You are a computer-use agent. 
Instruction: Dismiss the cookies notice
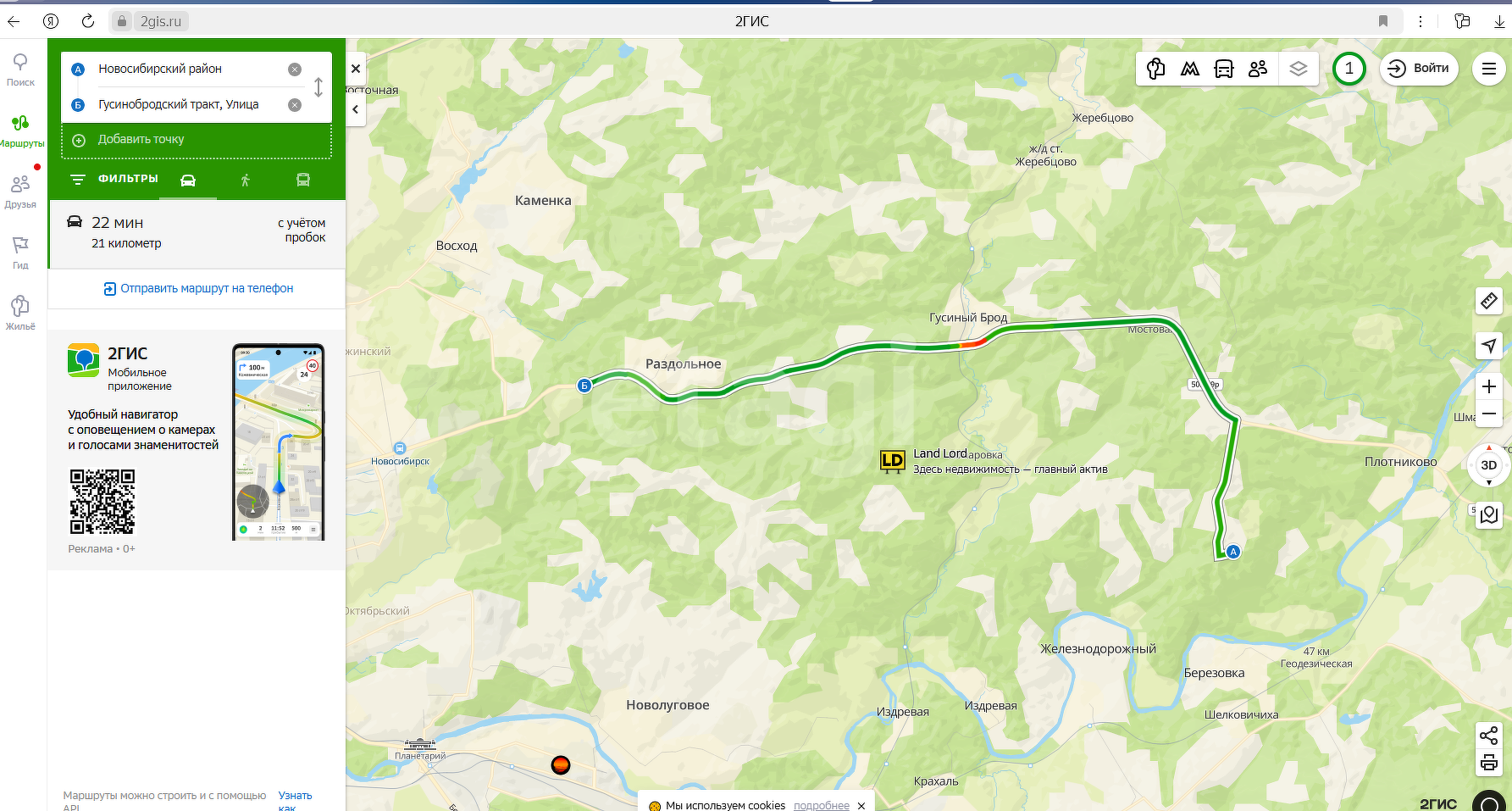pyautogui.click(x=861, y=806)
